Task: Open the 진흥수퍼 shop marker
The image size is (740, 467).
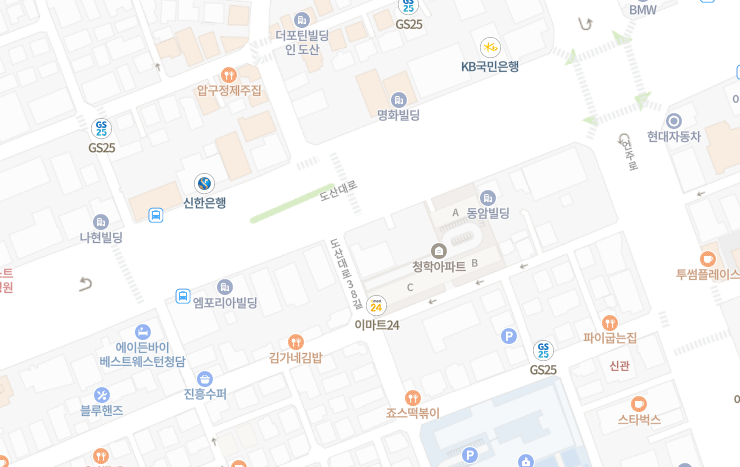Action: tap(205, 378)
